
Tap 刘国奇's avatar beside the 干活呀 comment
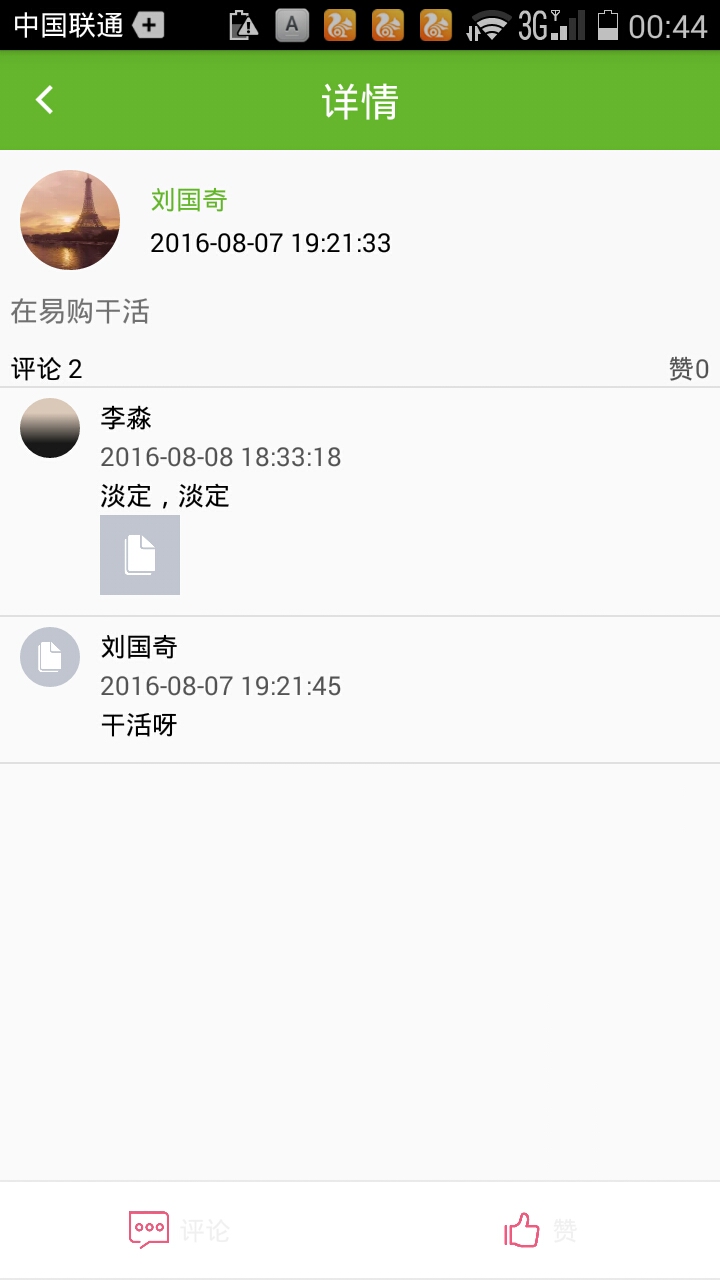click(x=50, y=657)
